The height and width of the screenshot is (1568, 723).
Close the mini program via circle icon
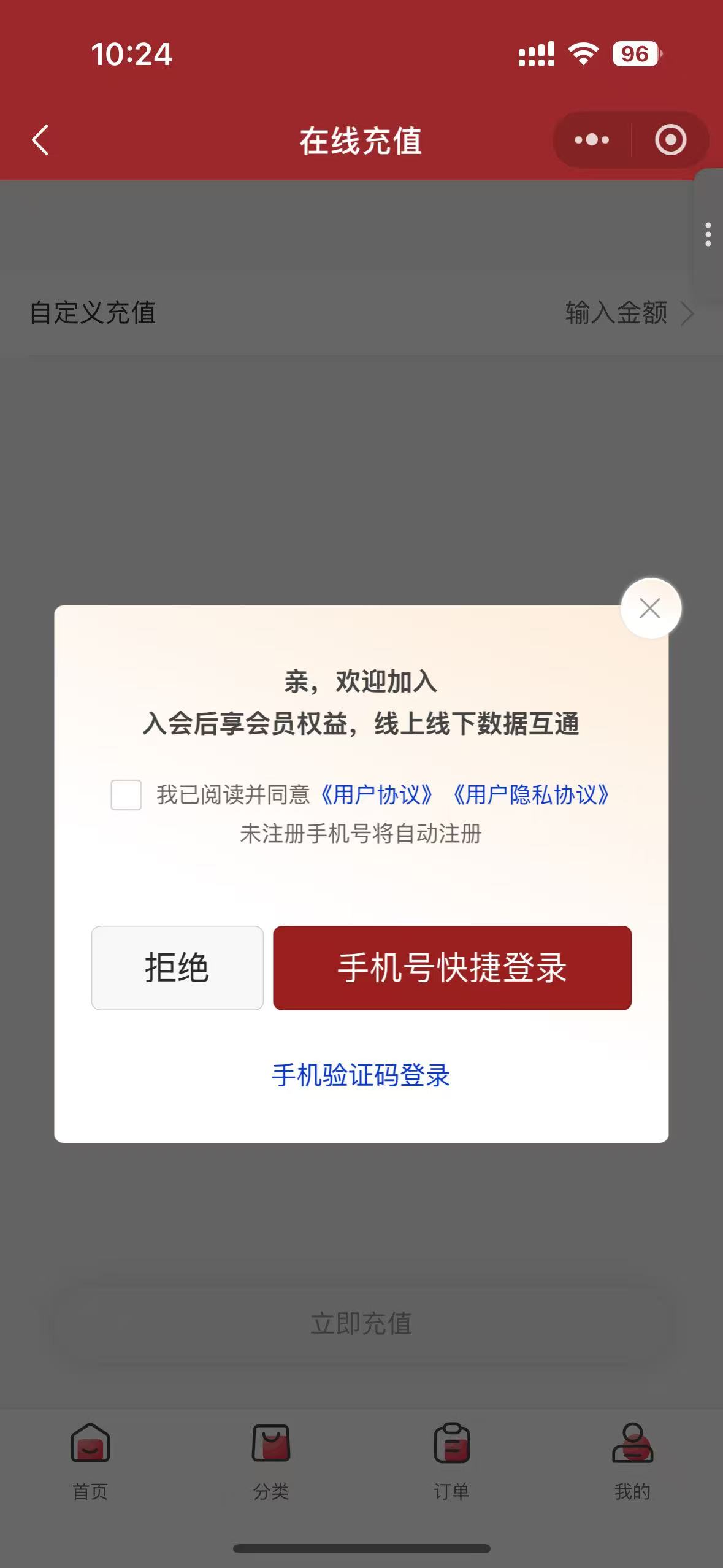pos(670,140)
